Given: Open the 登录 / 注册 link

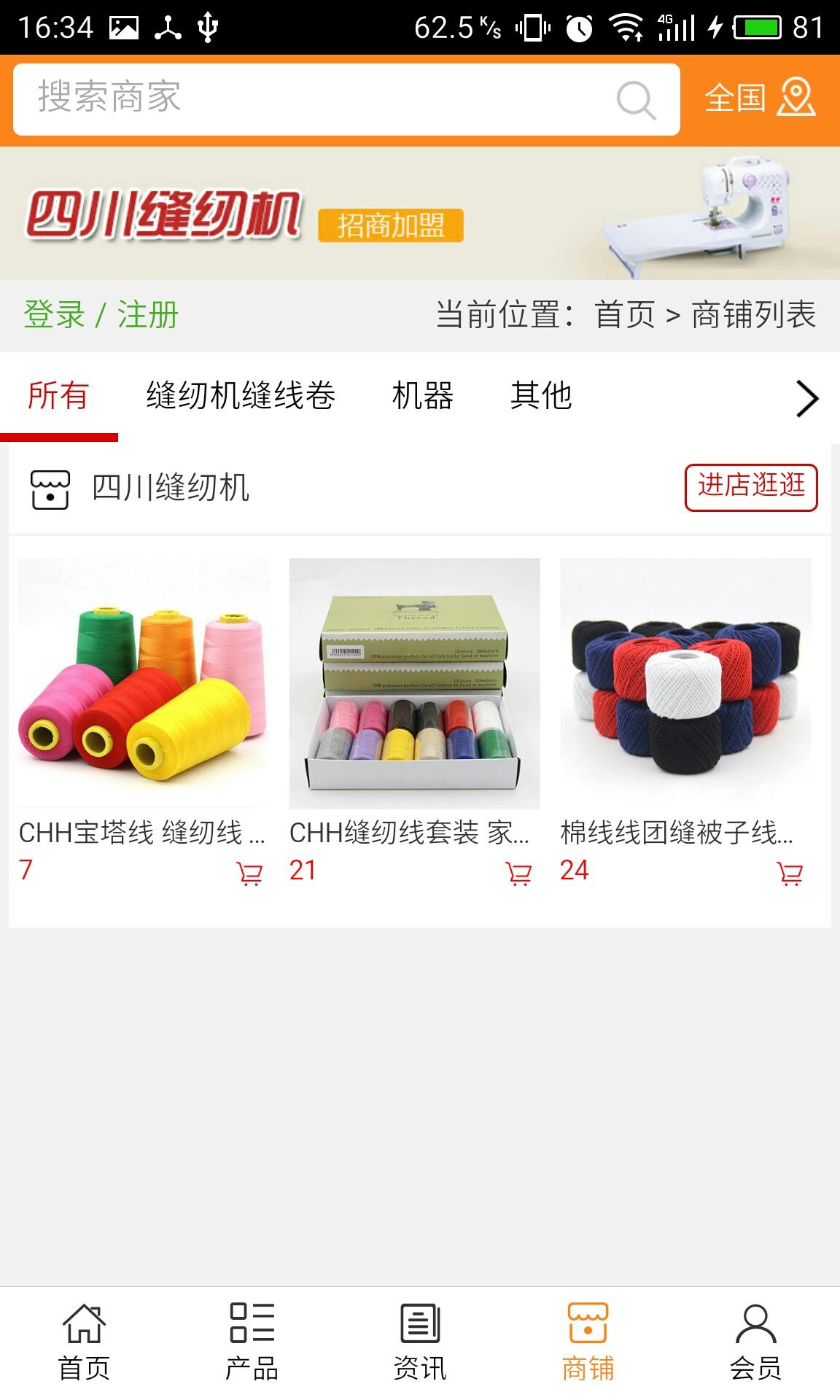Looking at the screenshot, I should [x=101, y=315].
